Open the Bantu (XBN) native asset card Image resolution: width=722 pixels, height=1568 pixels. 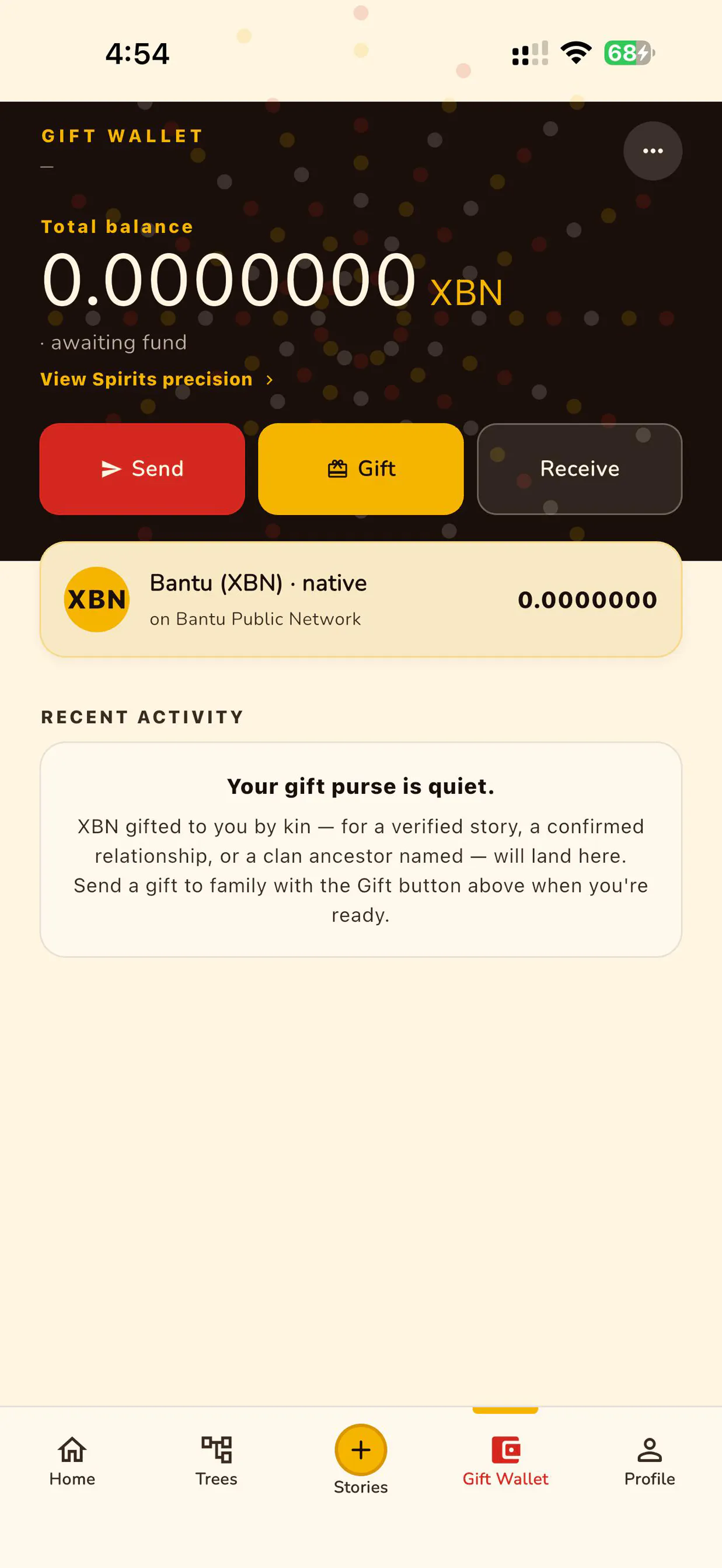pos(361,600)
